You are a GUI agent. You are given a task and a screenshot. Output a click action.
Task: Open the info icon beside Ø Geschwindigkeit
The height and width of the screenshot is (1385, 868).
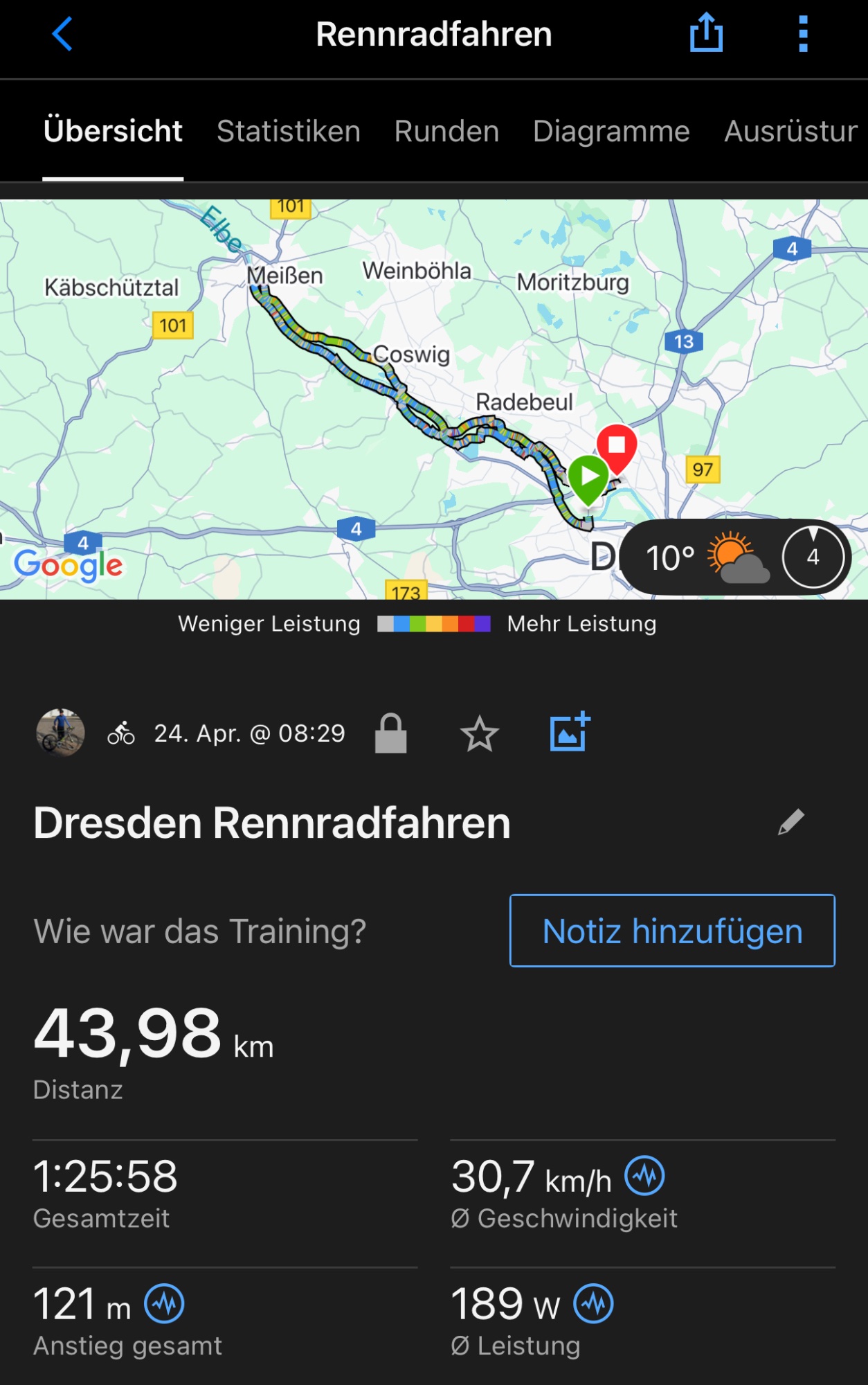click(645, 1175)
